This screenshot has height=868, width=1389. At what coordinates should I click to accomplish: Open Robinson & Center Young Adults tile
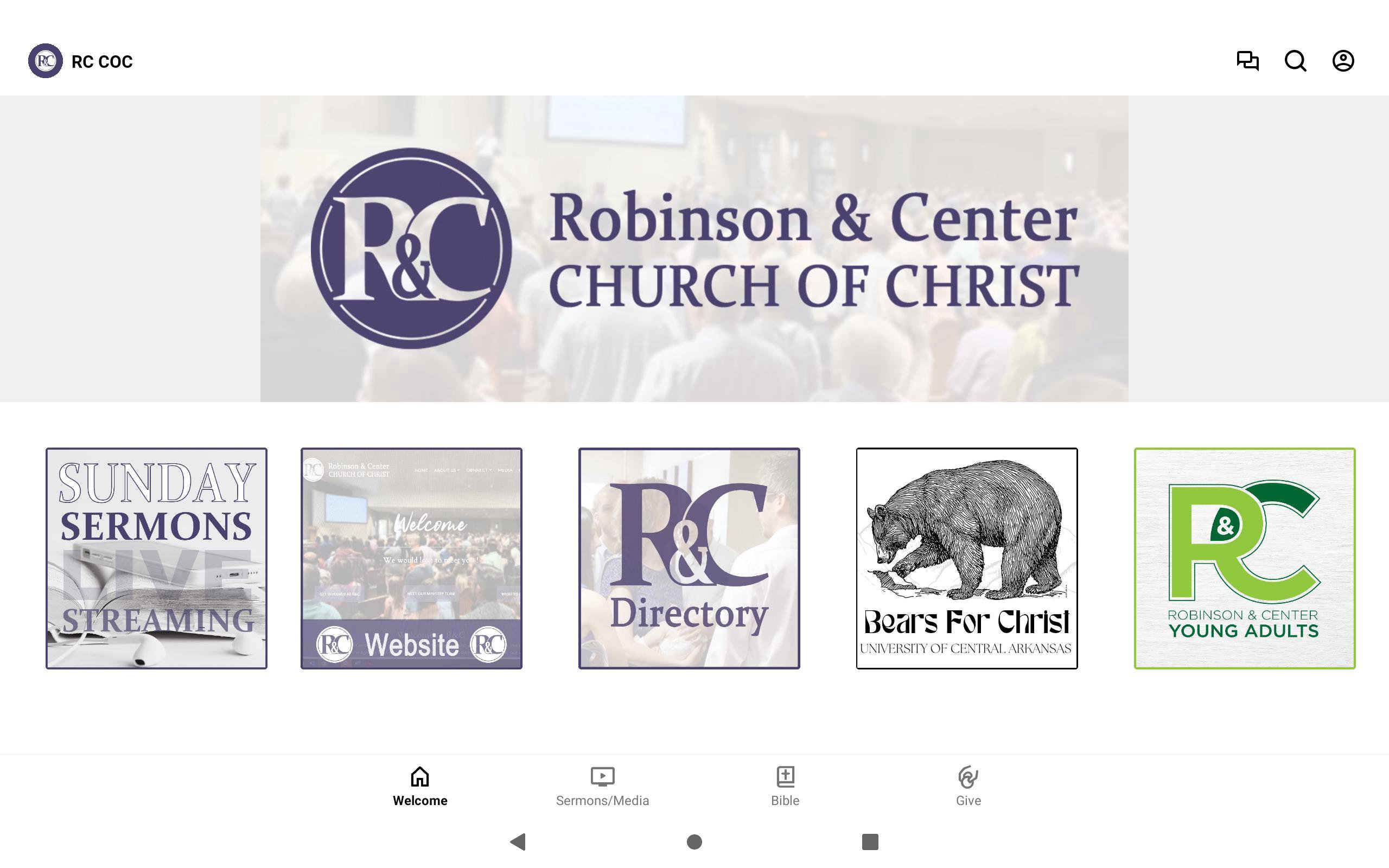[1244, 558]
